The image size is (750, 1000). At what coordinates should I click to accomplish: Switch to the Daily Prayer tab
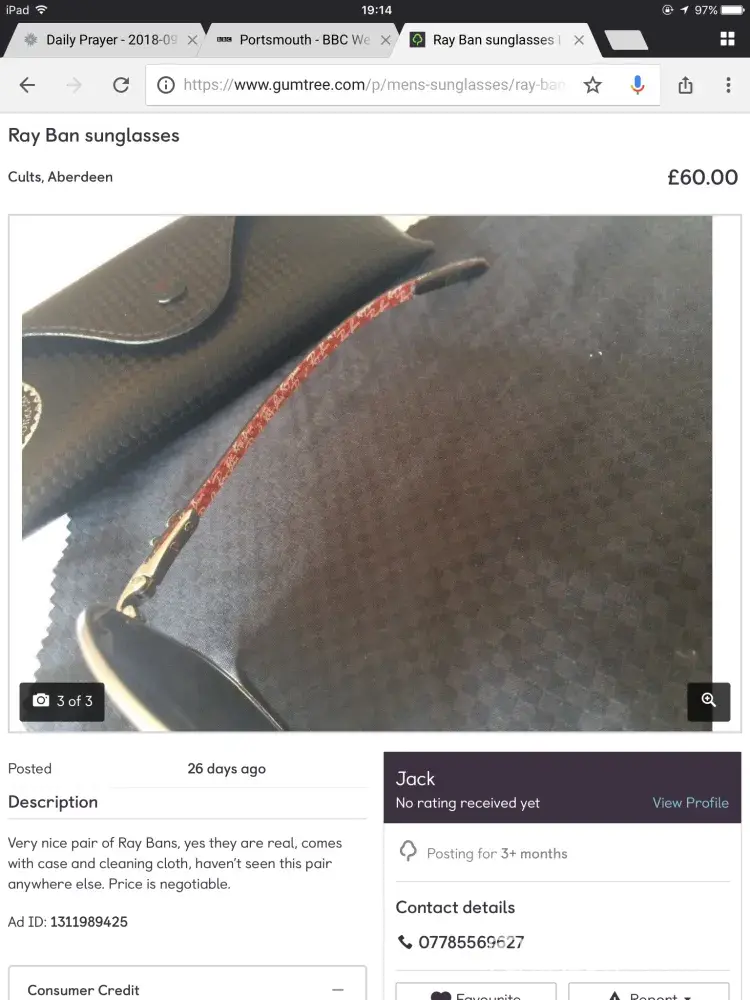[x=100, y=40]
